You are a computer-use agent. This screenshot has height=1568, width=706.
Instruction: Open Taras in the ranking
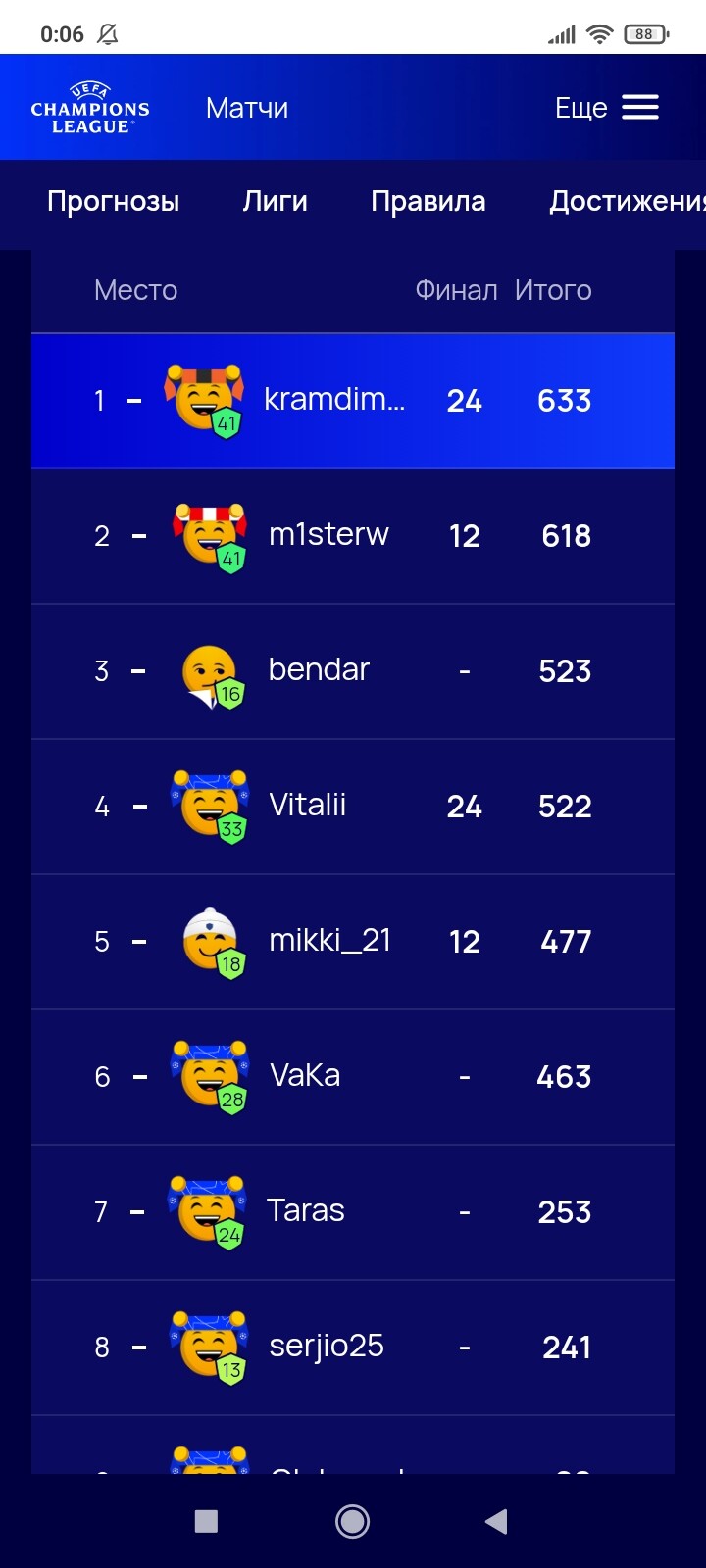pos(353,1212)
